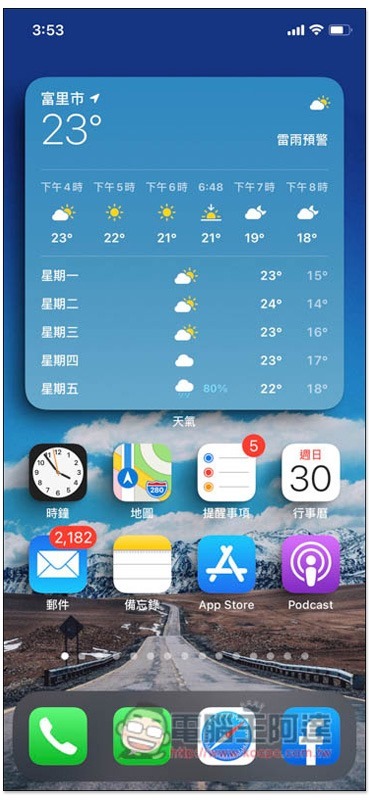This screenshot has height=800, width=369.
Task: Tap the home screen page indicator dots
Action: click(184, 656)
